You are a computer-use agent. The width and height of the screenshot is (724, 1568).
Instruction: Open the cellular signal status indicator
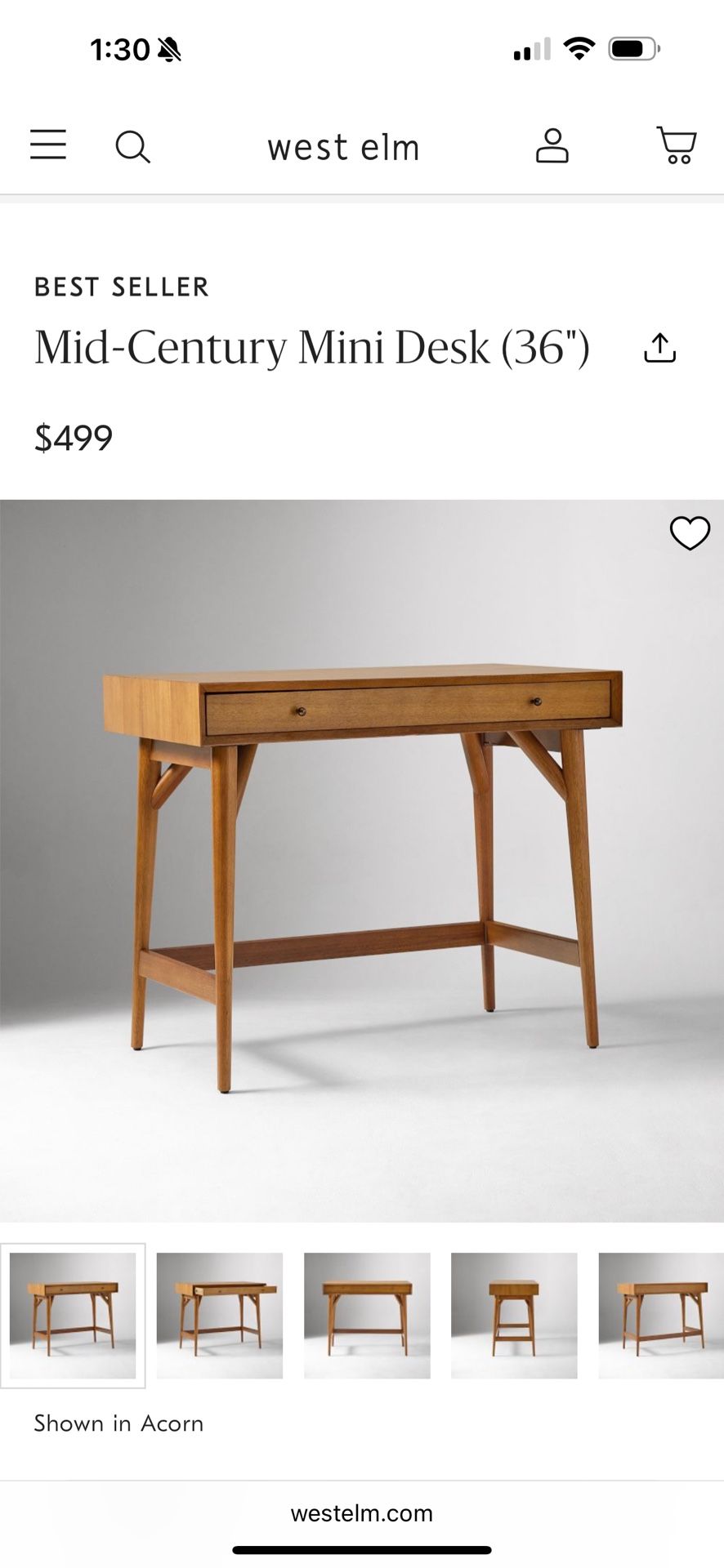click(x=532, y=49)
